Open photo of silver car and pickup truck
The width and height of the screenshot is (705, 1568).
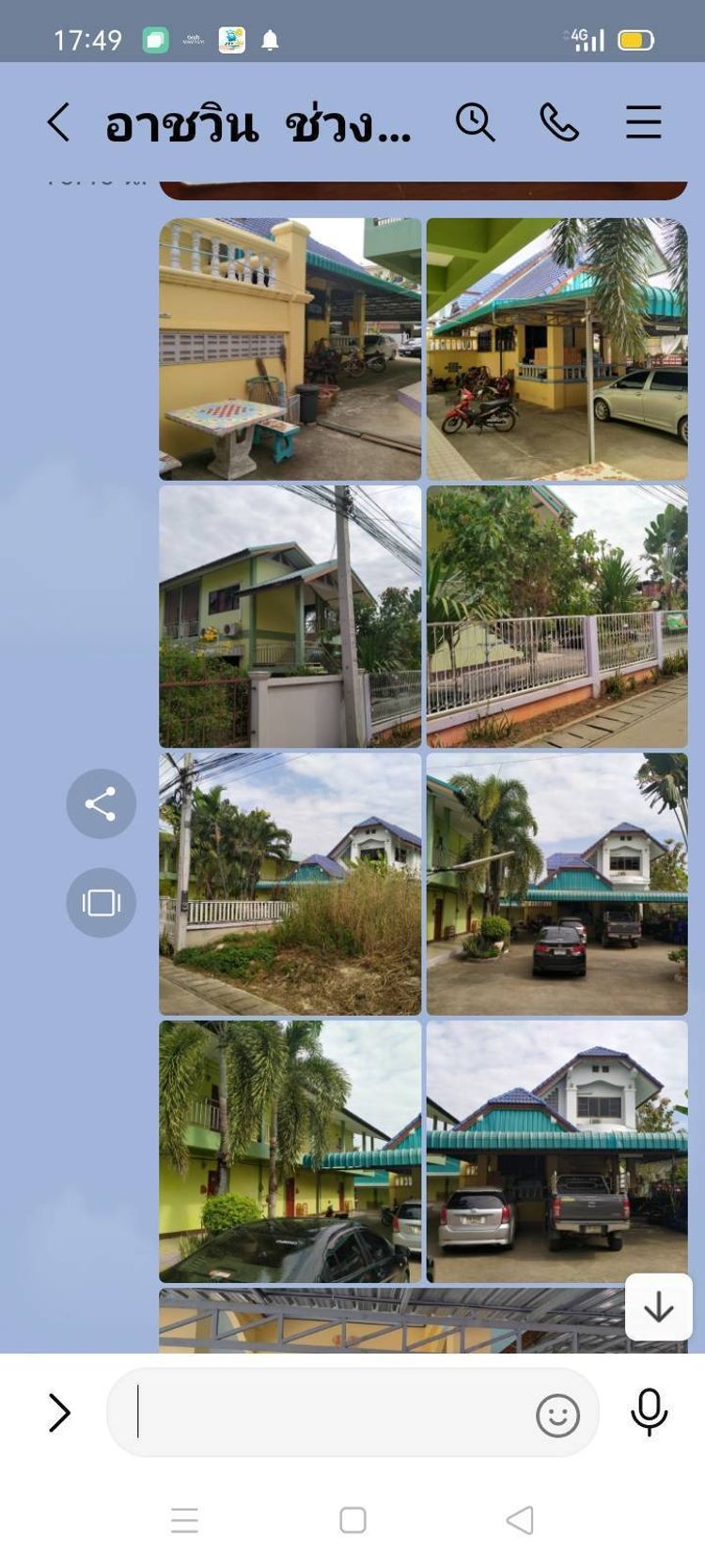tap(557, 1151)
